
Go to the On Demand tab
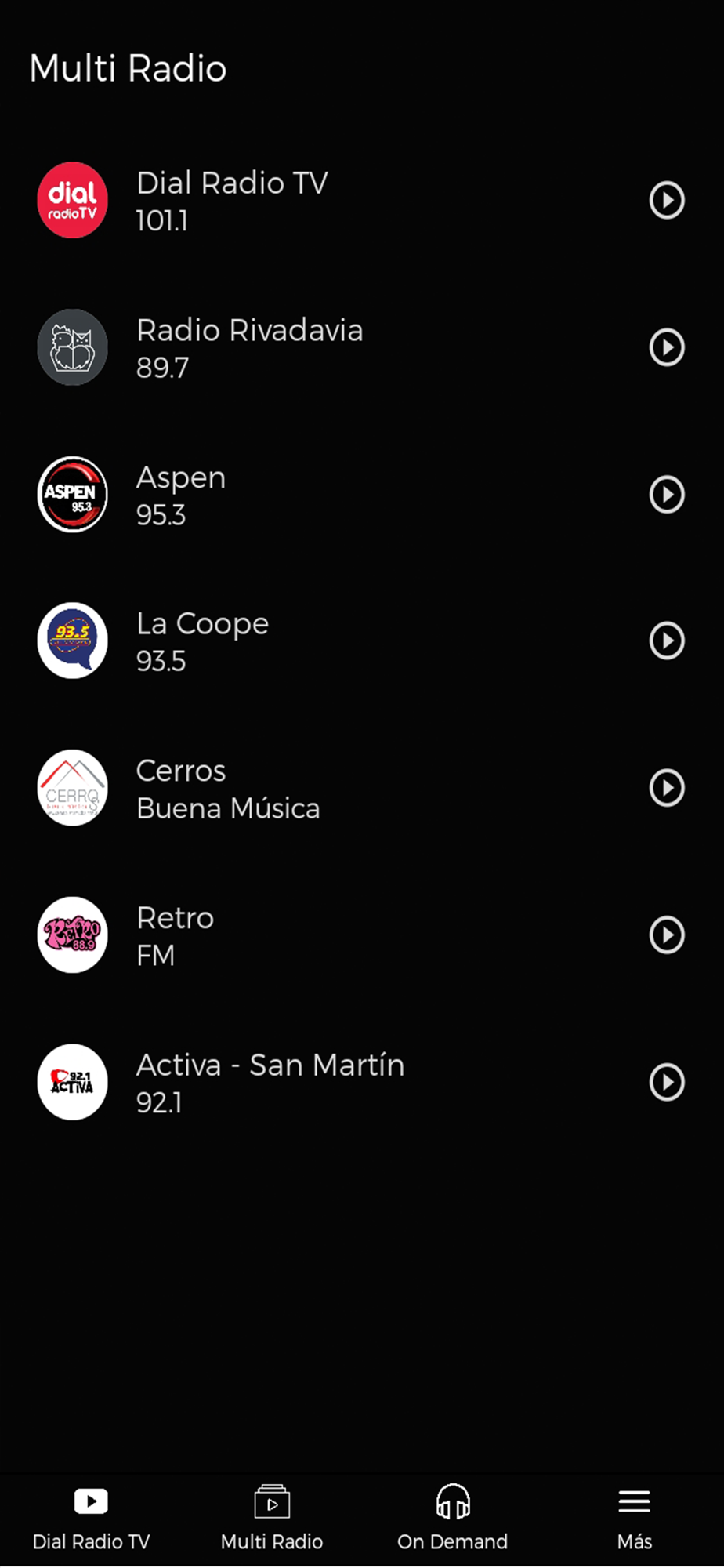(x=453, y=1517)
